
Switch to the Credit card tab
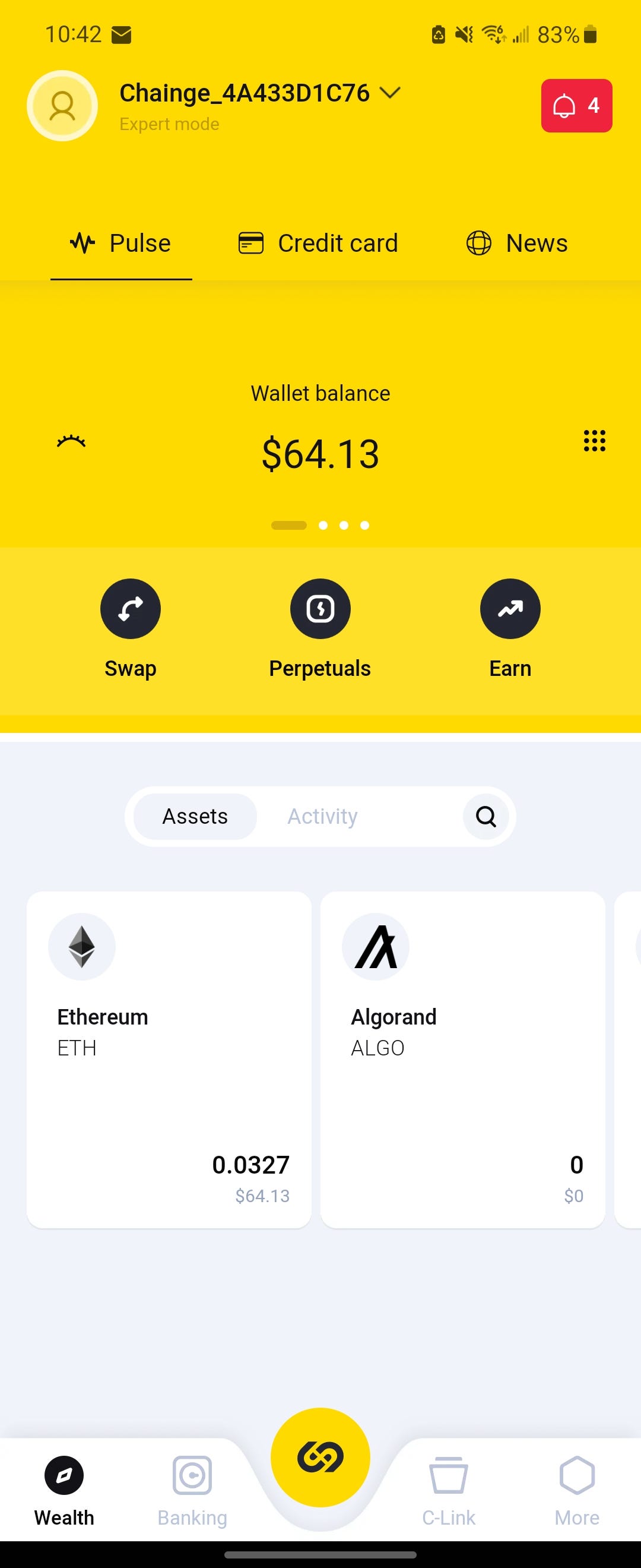[x=318, y=244]
